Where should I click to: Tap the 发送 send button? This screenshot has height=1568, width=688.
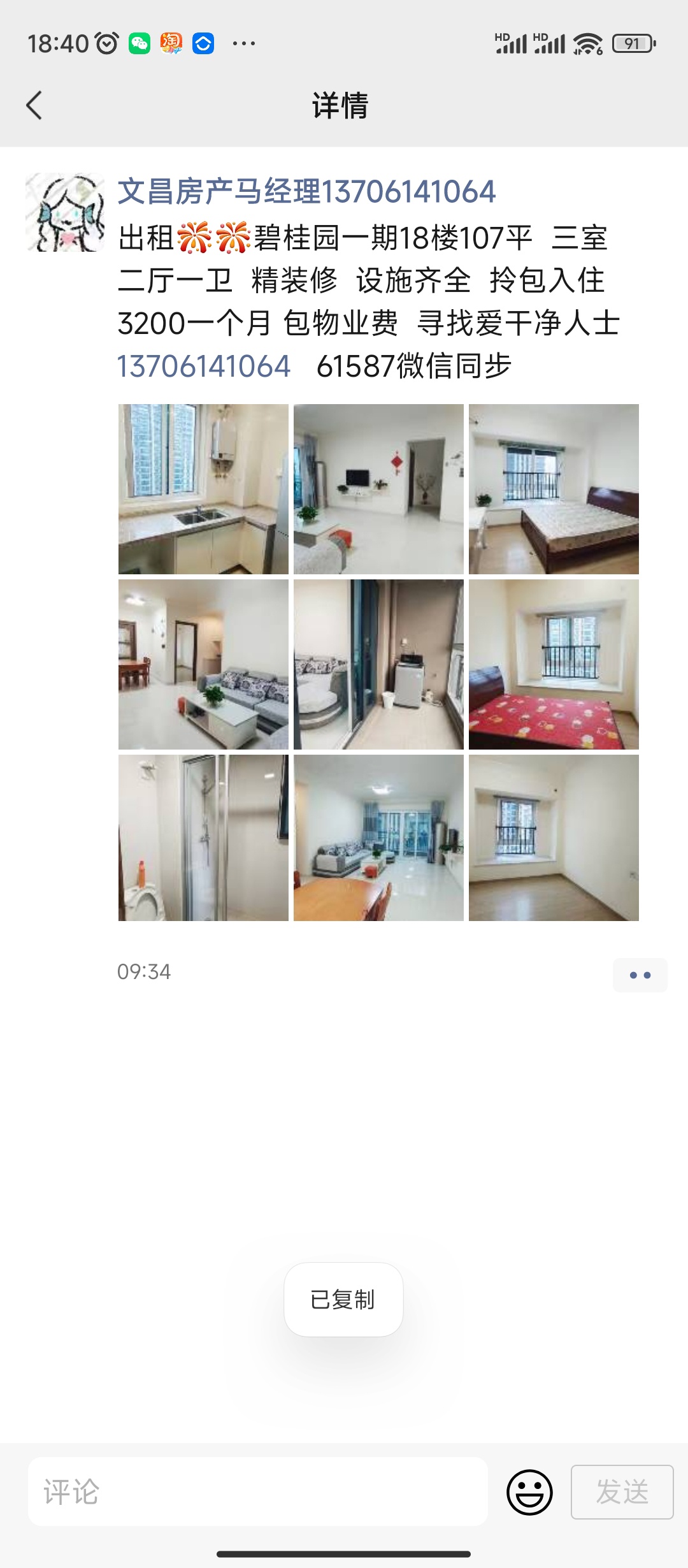(622, 1492)
